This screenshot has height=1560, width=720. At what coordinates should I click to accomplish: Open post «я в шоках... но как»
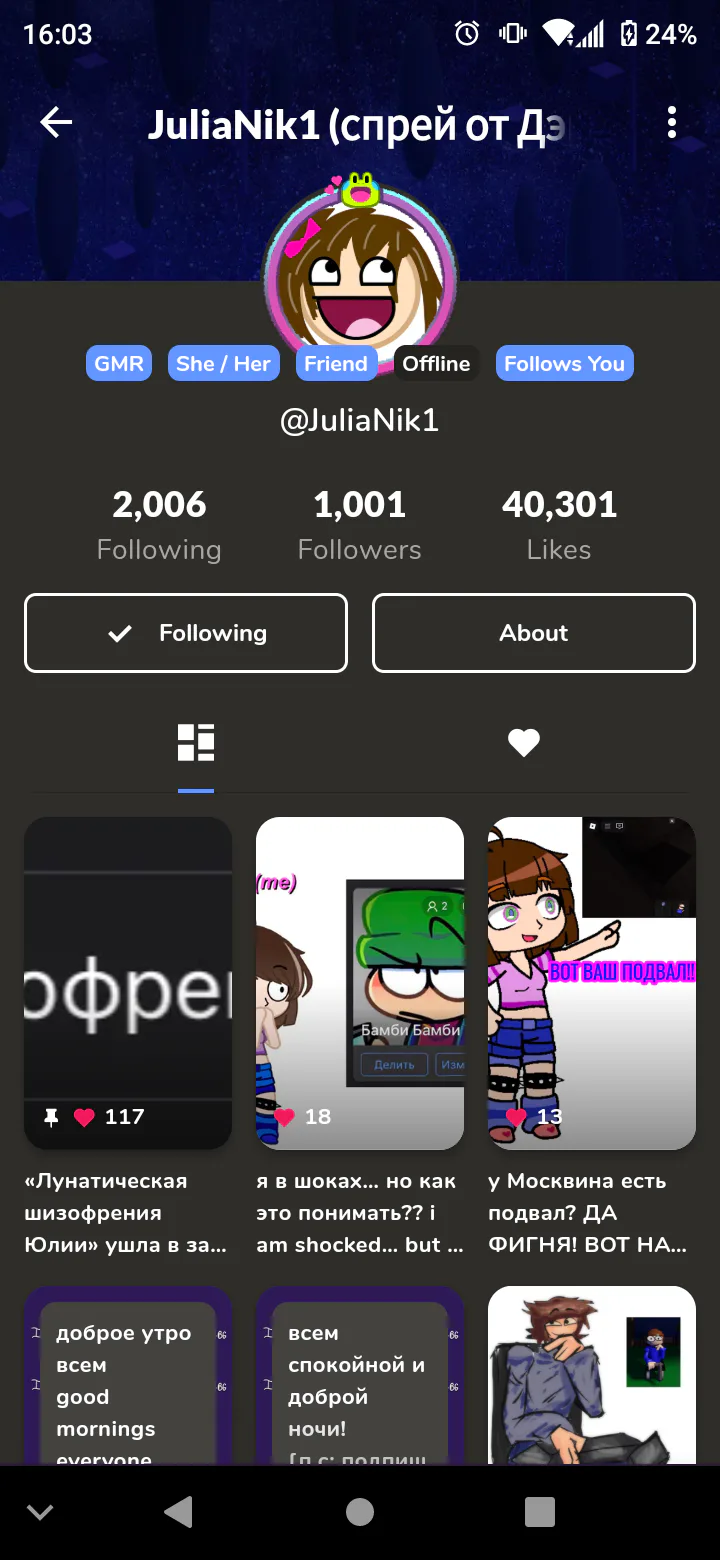point(360,983)
